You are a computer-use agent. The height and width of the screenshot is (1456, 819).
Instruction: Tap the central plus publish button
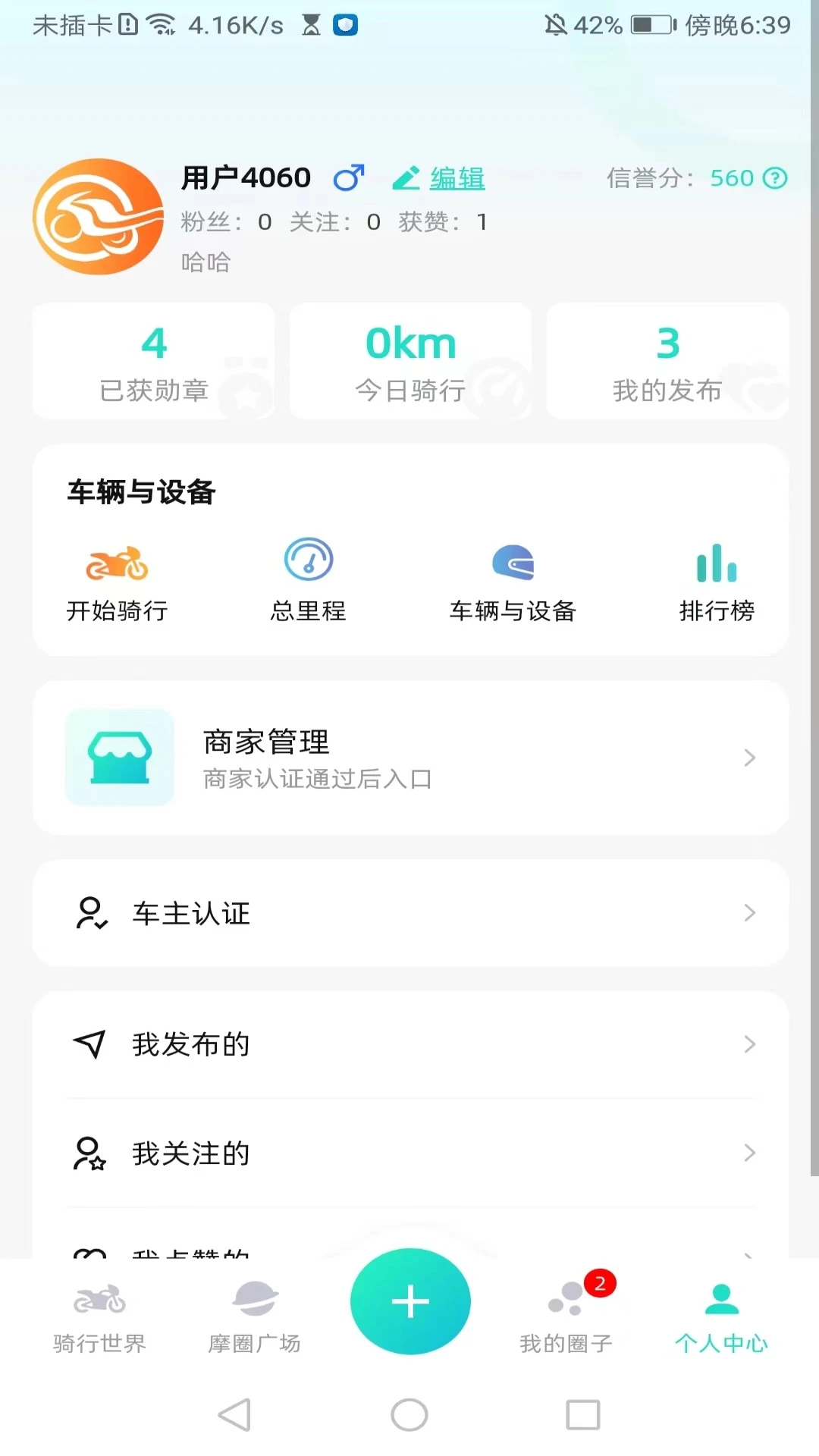coord(409,1301)
